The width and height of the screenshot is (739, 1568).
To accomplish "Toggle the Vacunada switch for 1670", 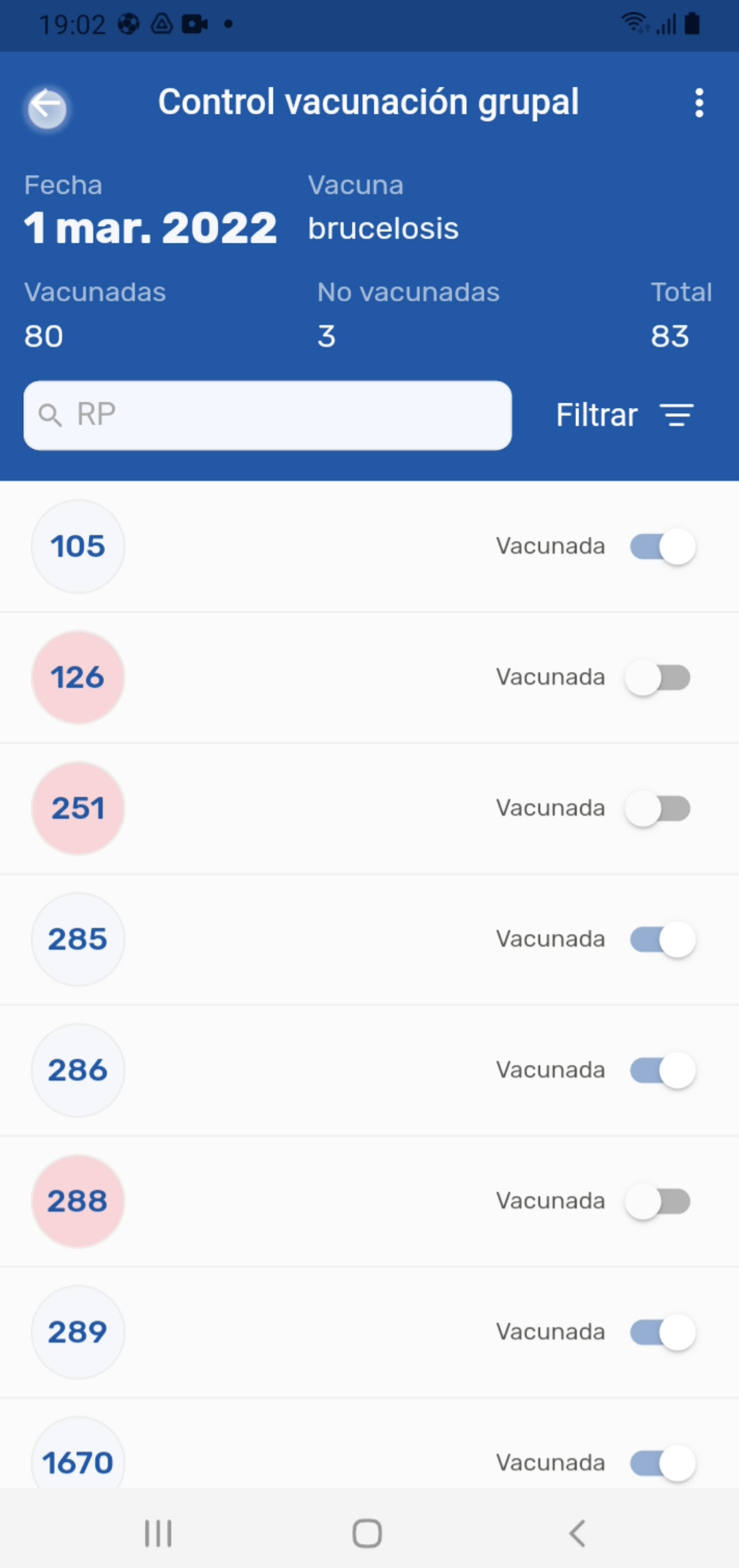I will coord(661,1463).
